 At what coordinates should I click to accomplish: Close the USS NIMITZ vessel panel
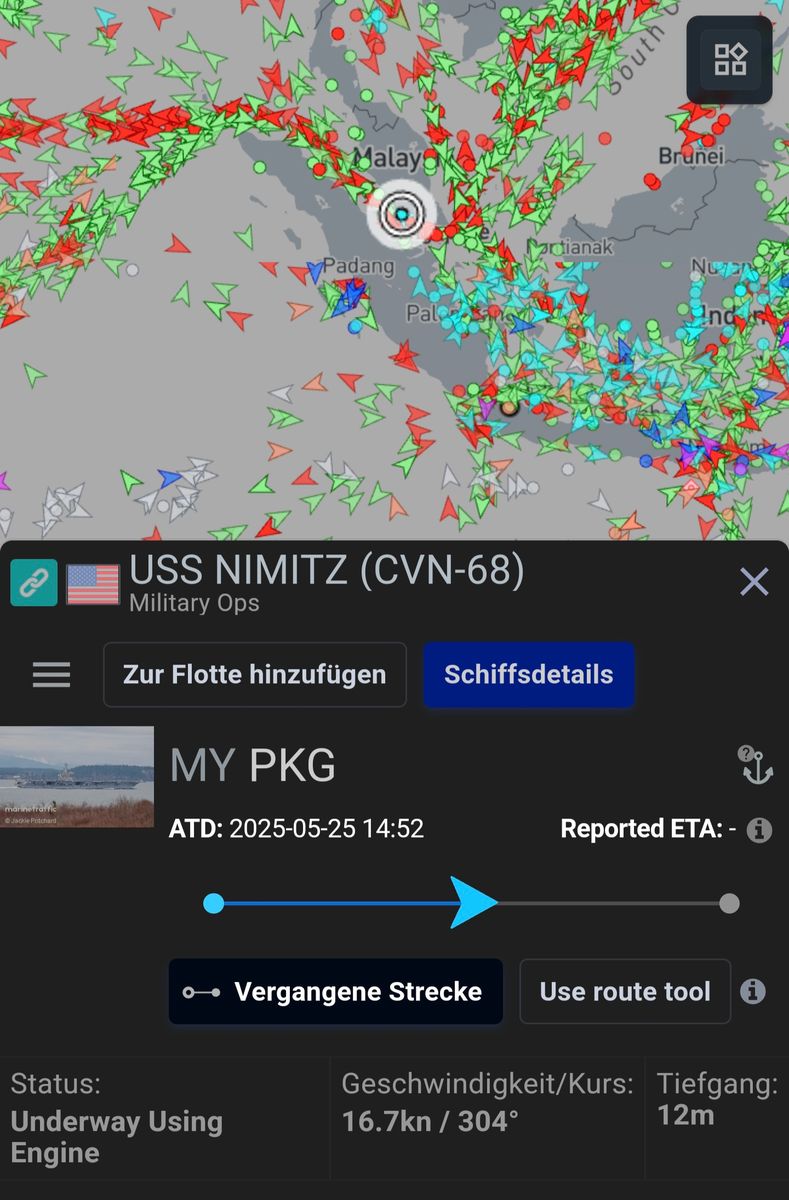point(754,581)
